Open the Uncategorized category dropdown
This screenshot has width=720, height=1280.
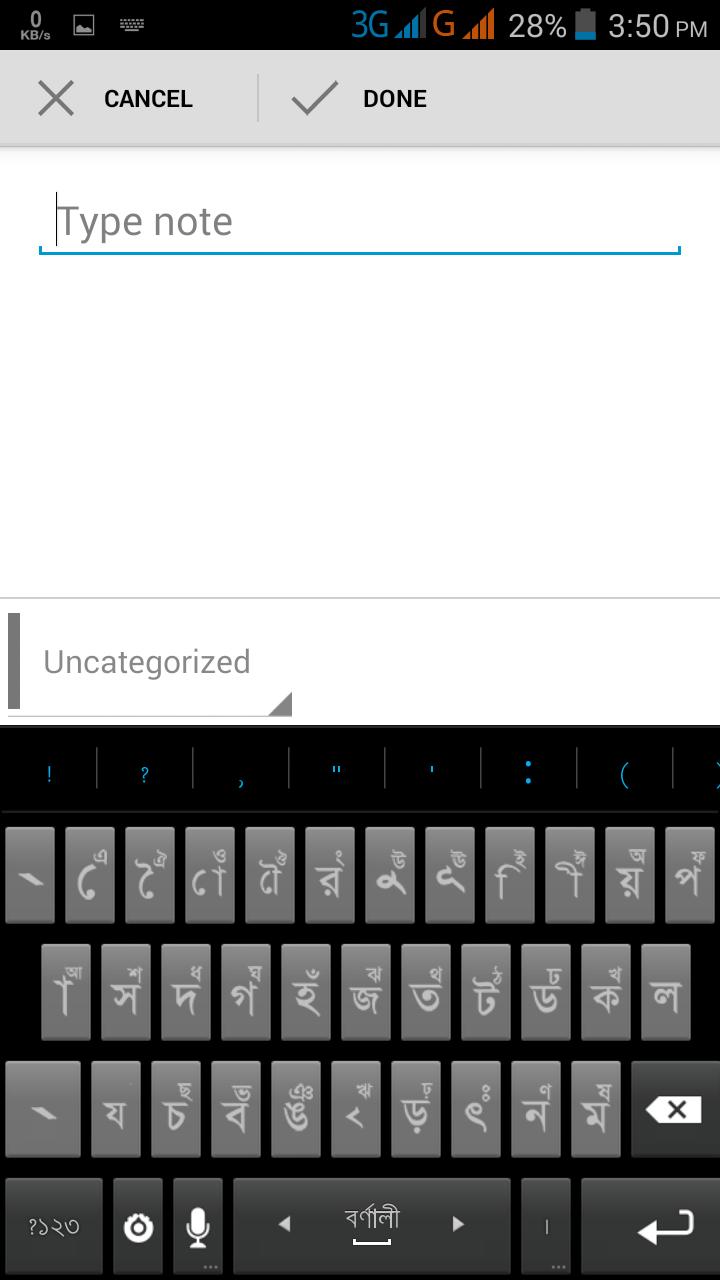coord(150,663)
